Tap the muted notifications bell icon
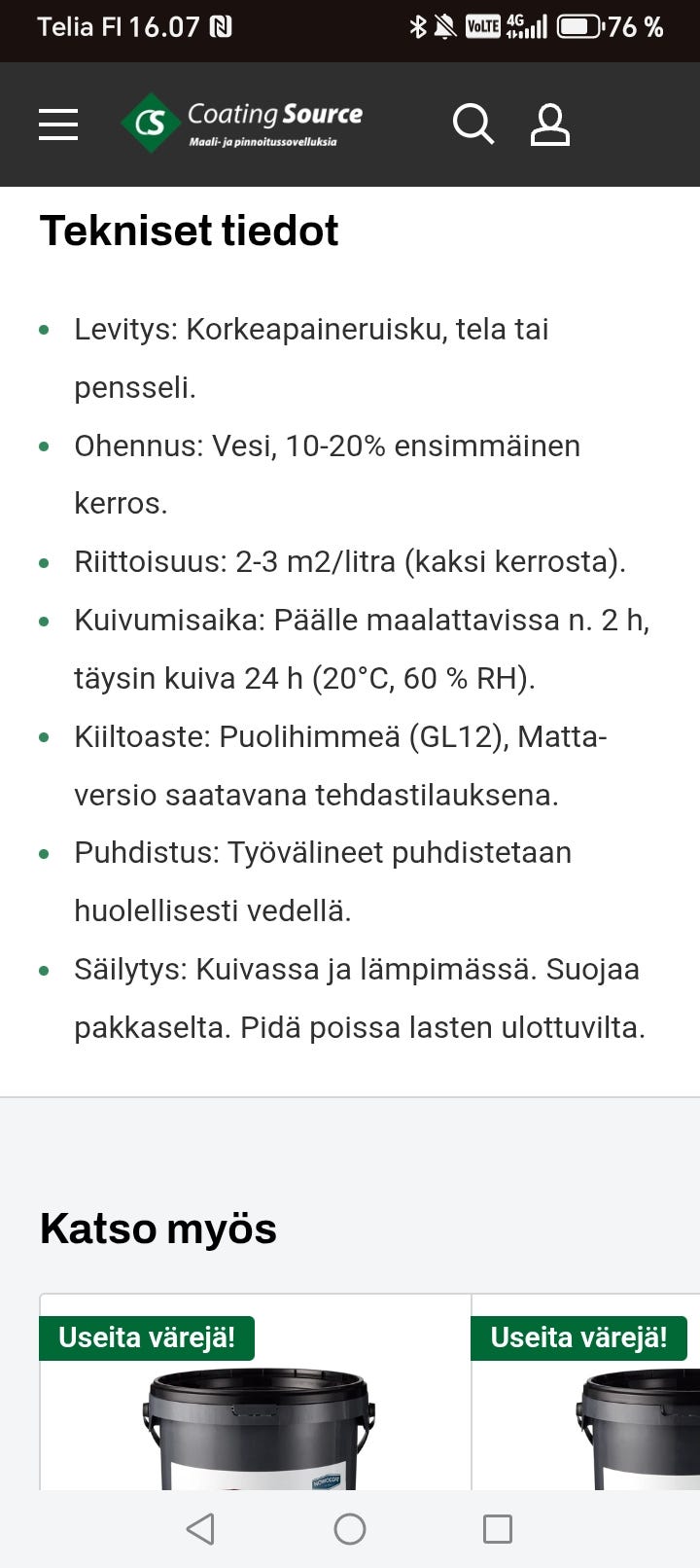The image size is (700, 1568). [445, 26]
